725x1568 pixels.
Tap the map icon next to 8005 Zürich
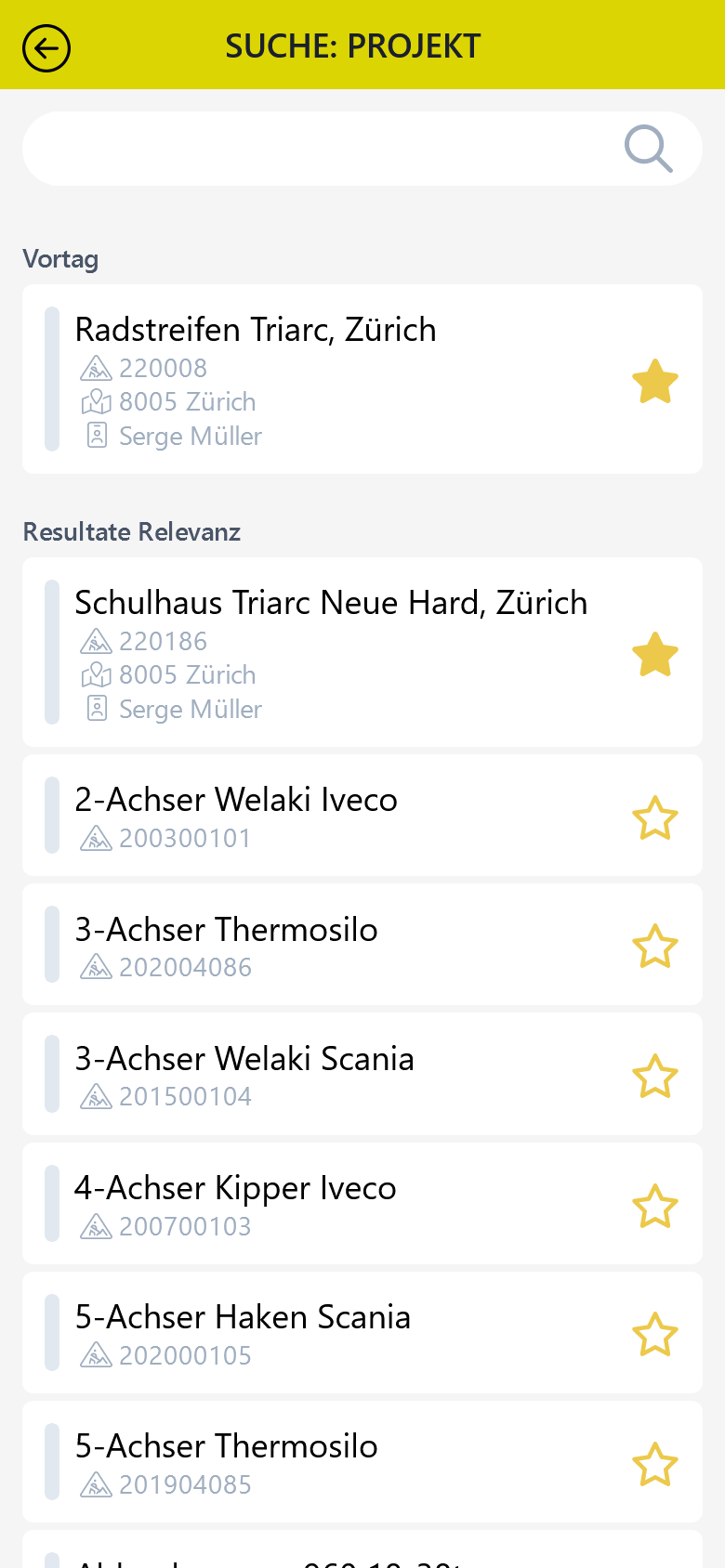(x=97, y=401)
